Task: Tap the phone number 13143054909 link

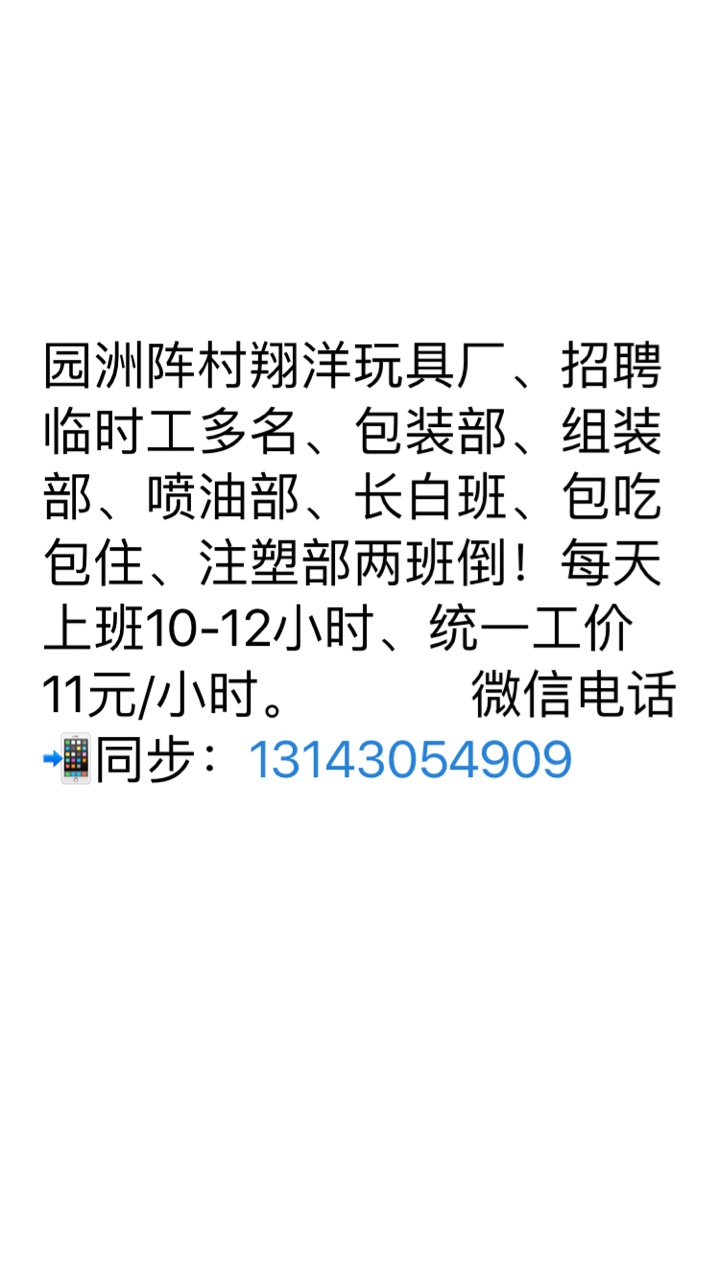Action: click(x=410, y=759)
